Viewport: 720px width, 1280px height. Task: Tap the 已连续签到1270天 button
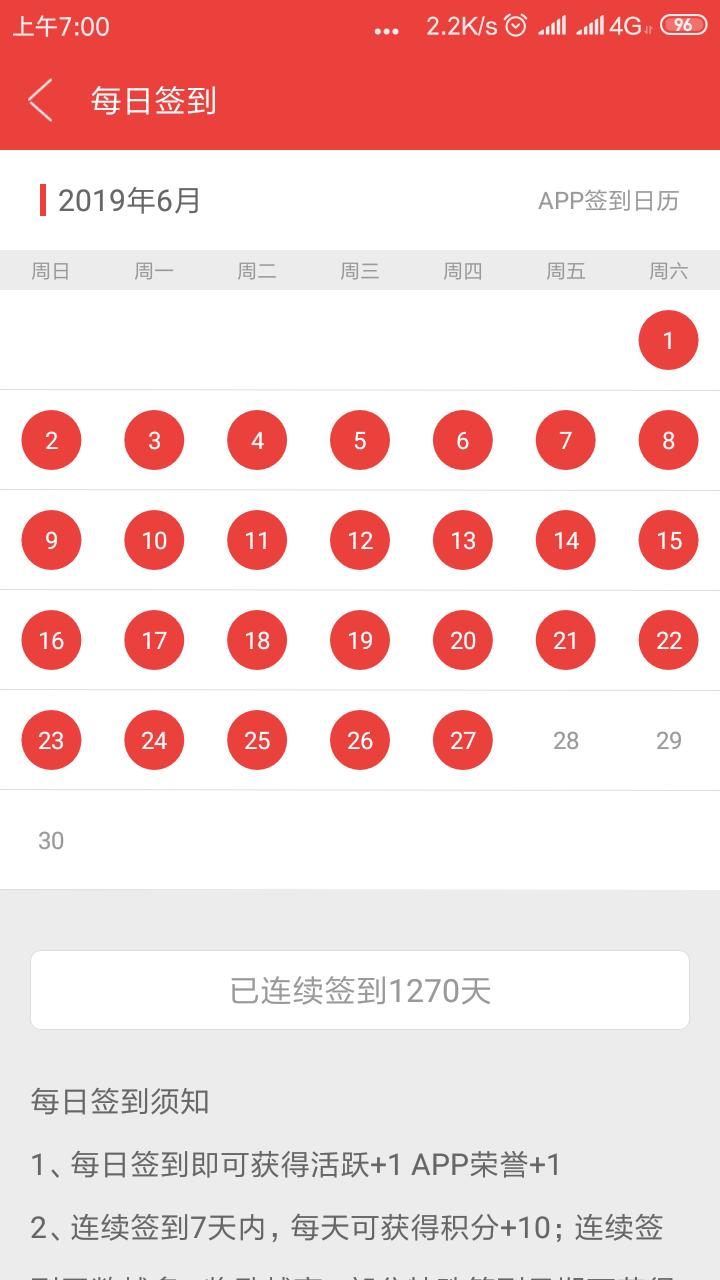coord(360,990)
